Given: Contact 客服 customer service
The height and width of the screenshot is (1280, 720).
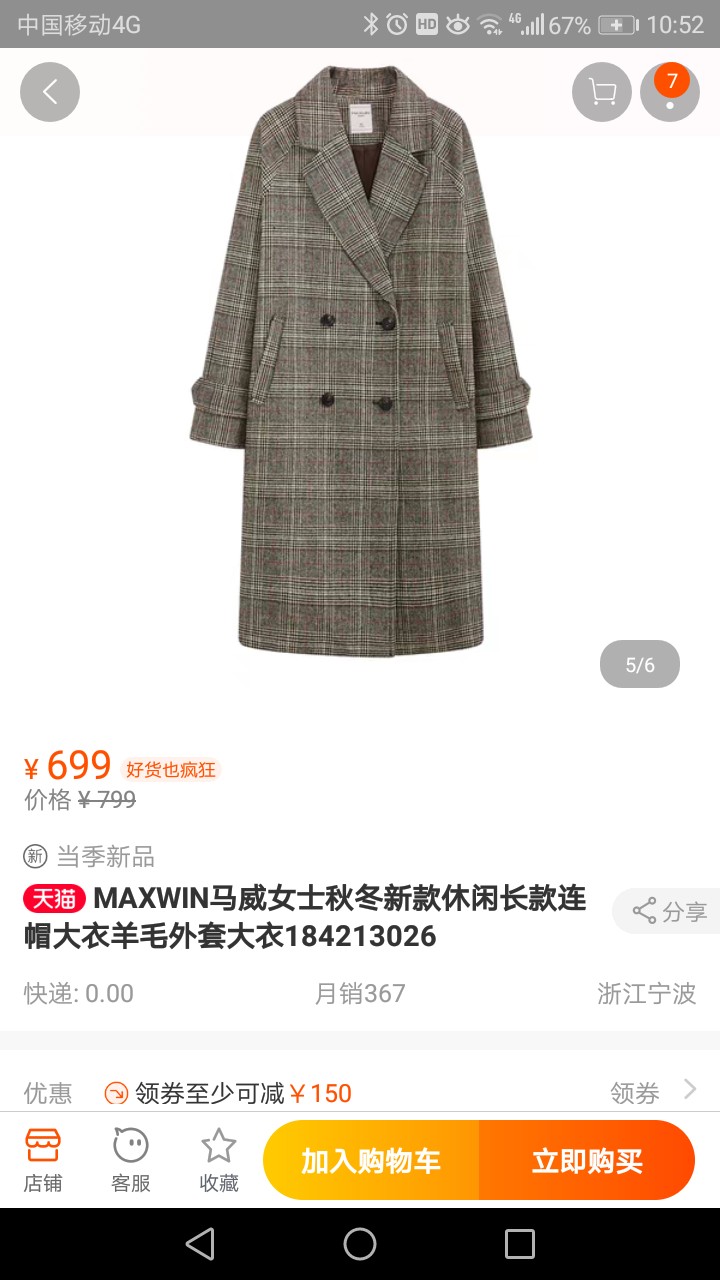Looking at the screenshot, I should point(131,1160).
